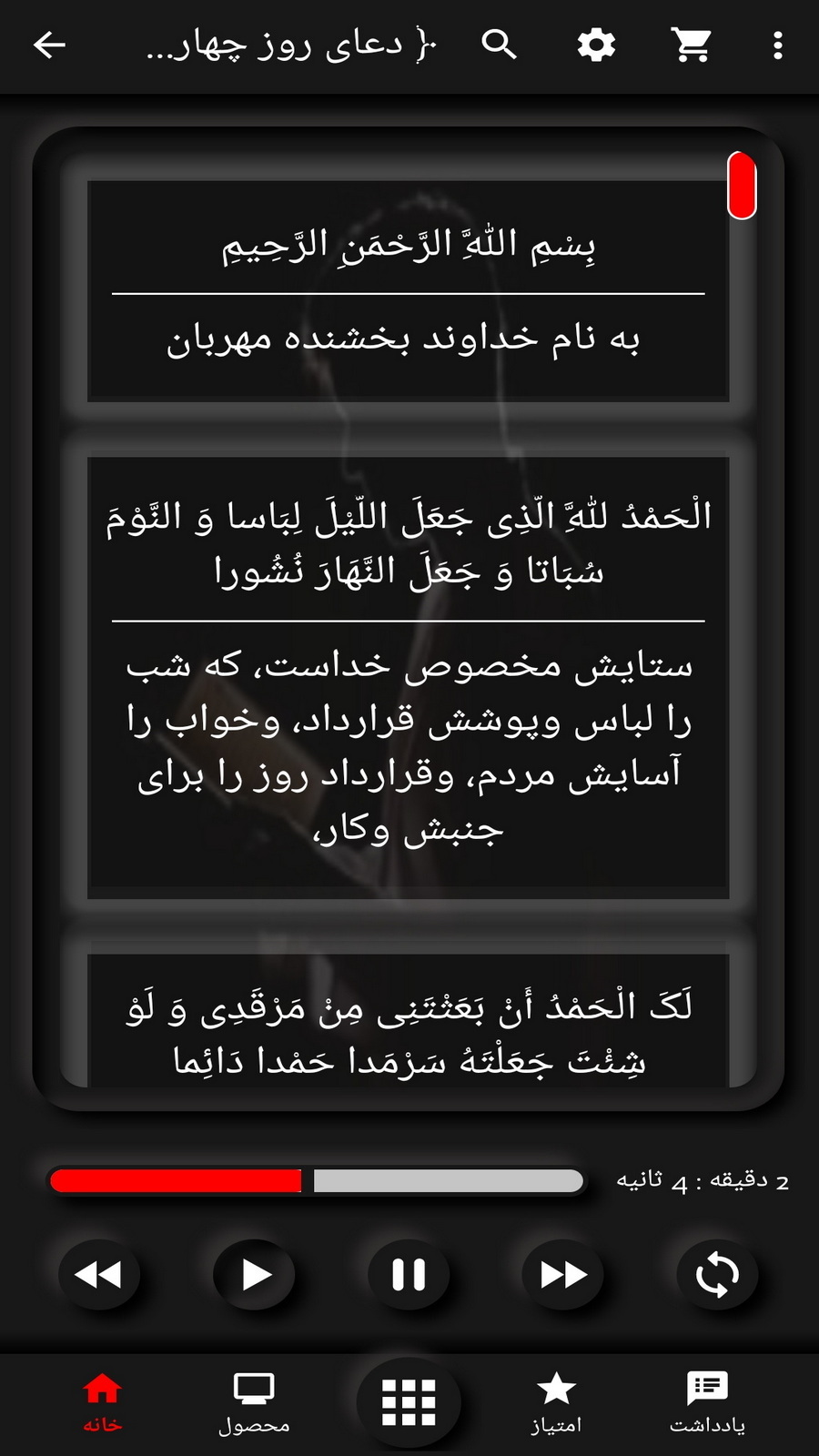Open search in the app bar
The height and width of the screenshot is (1456, 819).
[x=499, y=45]
